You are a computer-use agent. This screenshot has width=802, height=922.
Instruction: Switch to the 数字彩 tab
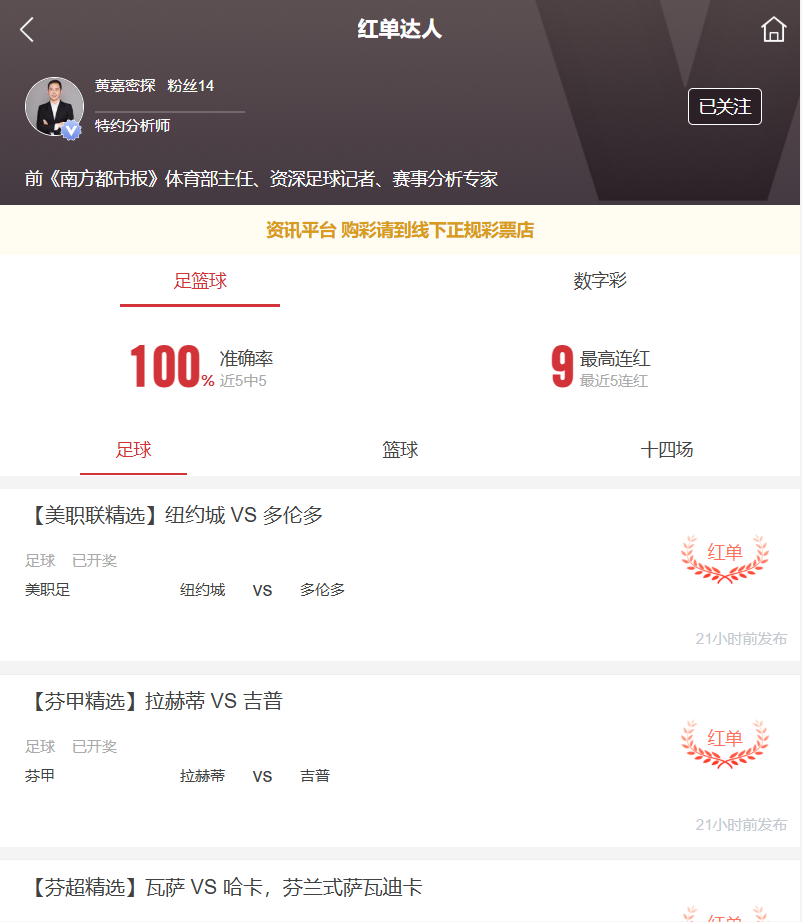coord(600,281)
